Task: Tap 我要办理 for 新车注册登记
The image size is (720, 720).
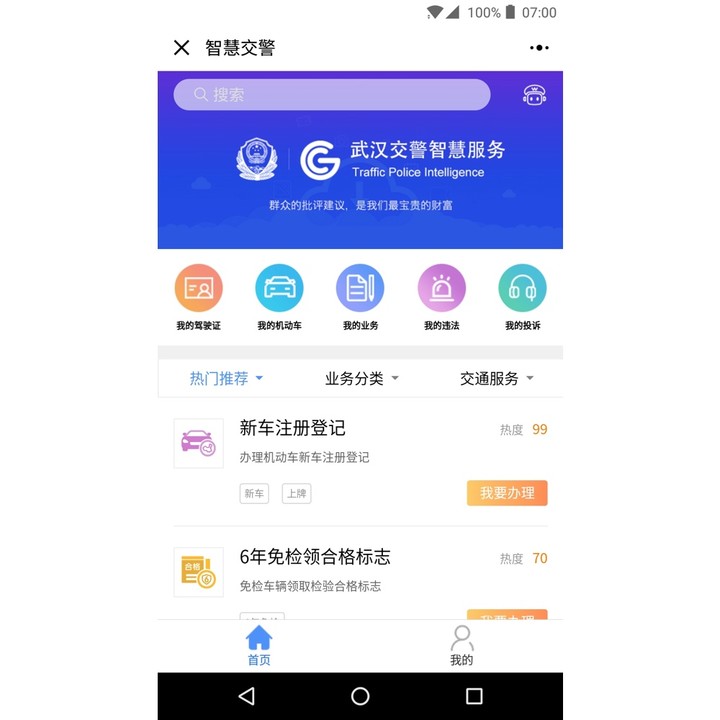Action: [507, 493]
